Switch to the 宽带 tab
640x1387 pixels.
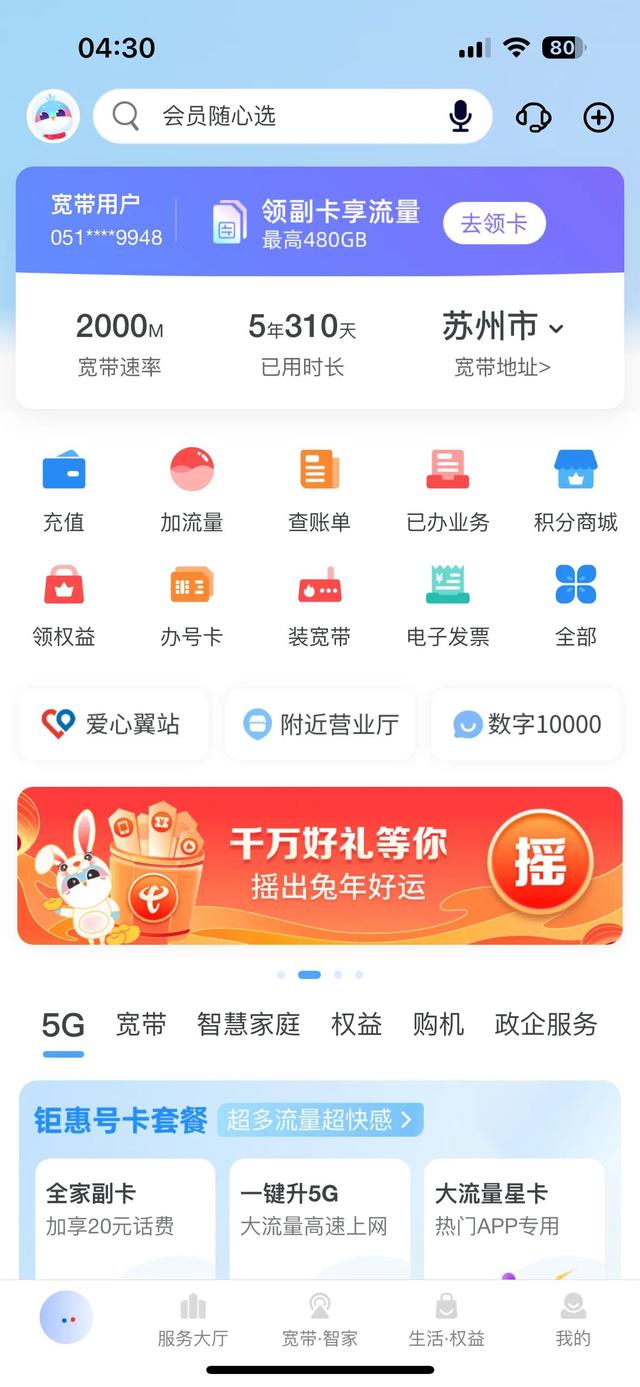pos(141,1024)
